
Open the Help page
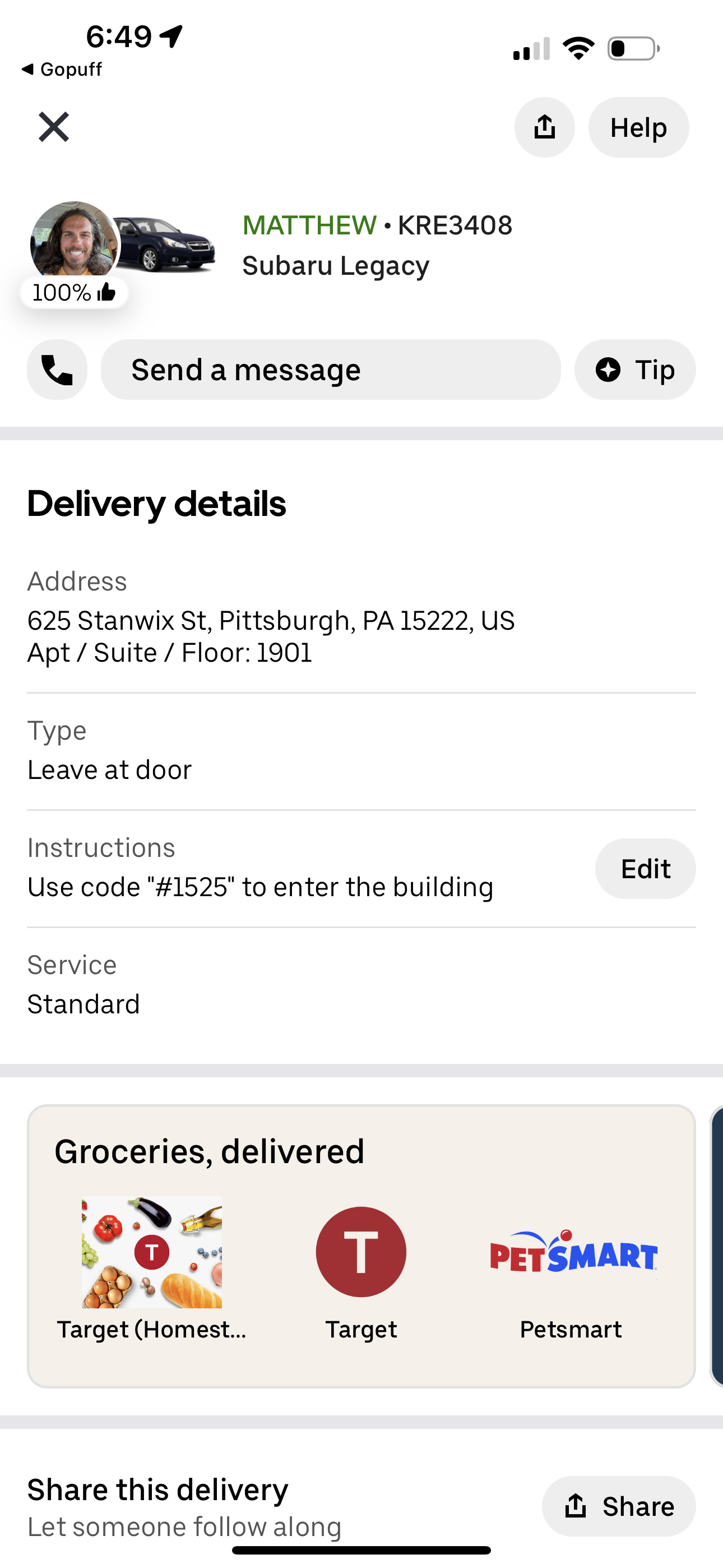coord(638,127)
